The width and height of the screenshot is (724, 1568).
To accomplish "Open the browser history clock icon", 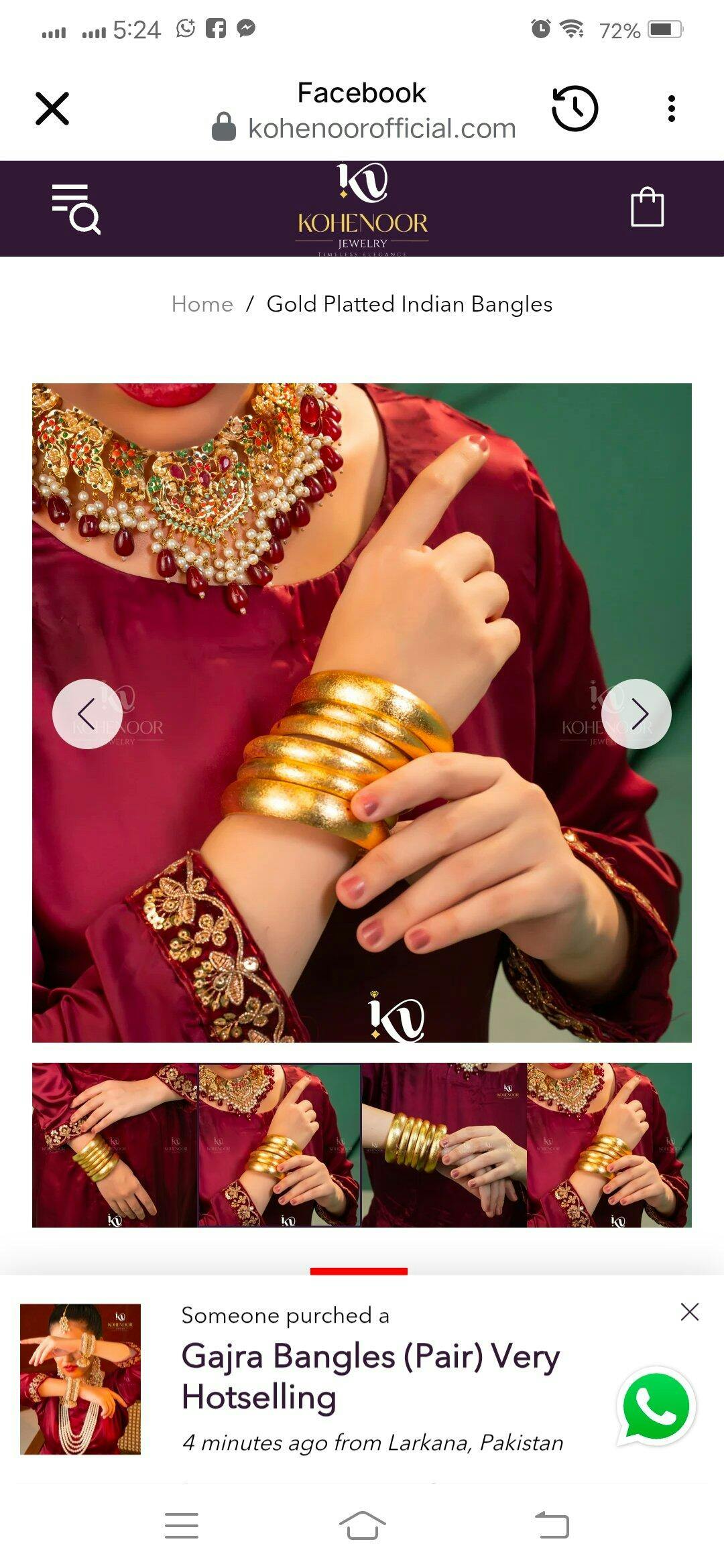I will point(575,109).
